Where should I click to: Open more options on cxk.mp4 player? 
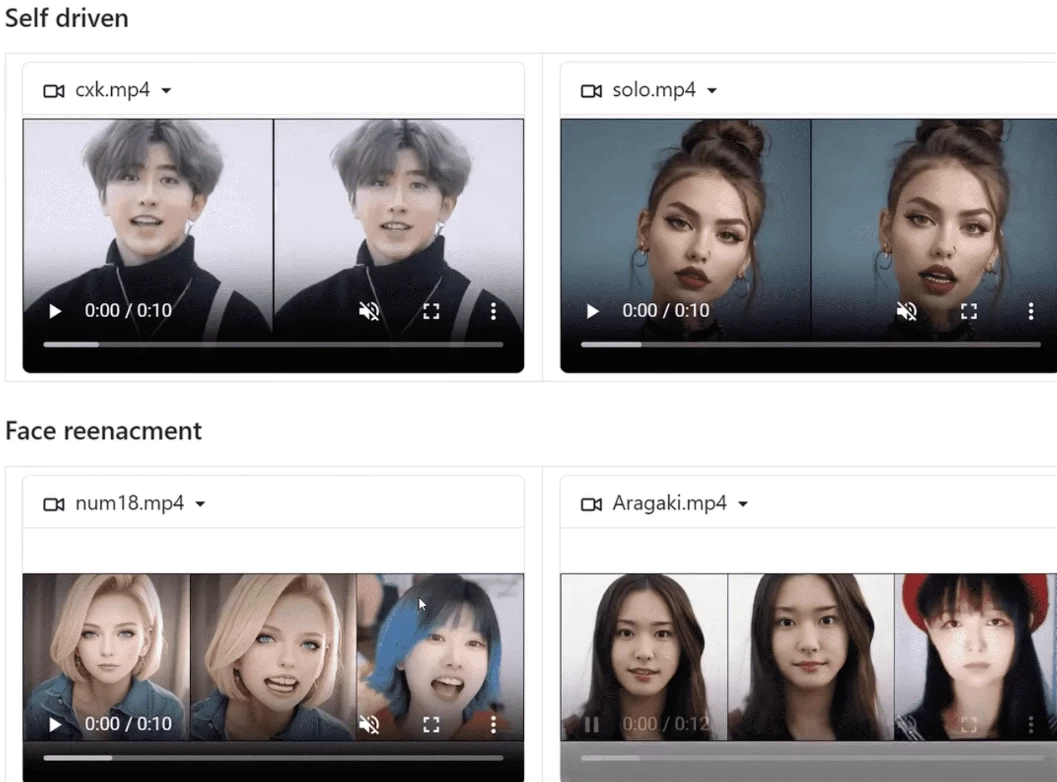click(493, 311)
